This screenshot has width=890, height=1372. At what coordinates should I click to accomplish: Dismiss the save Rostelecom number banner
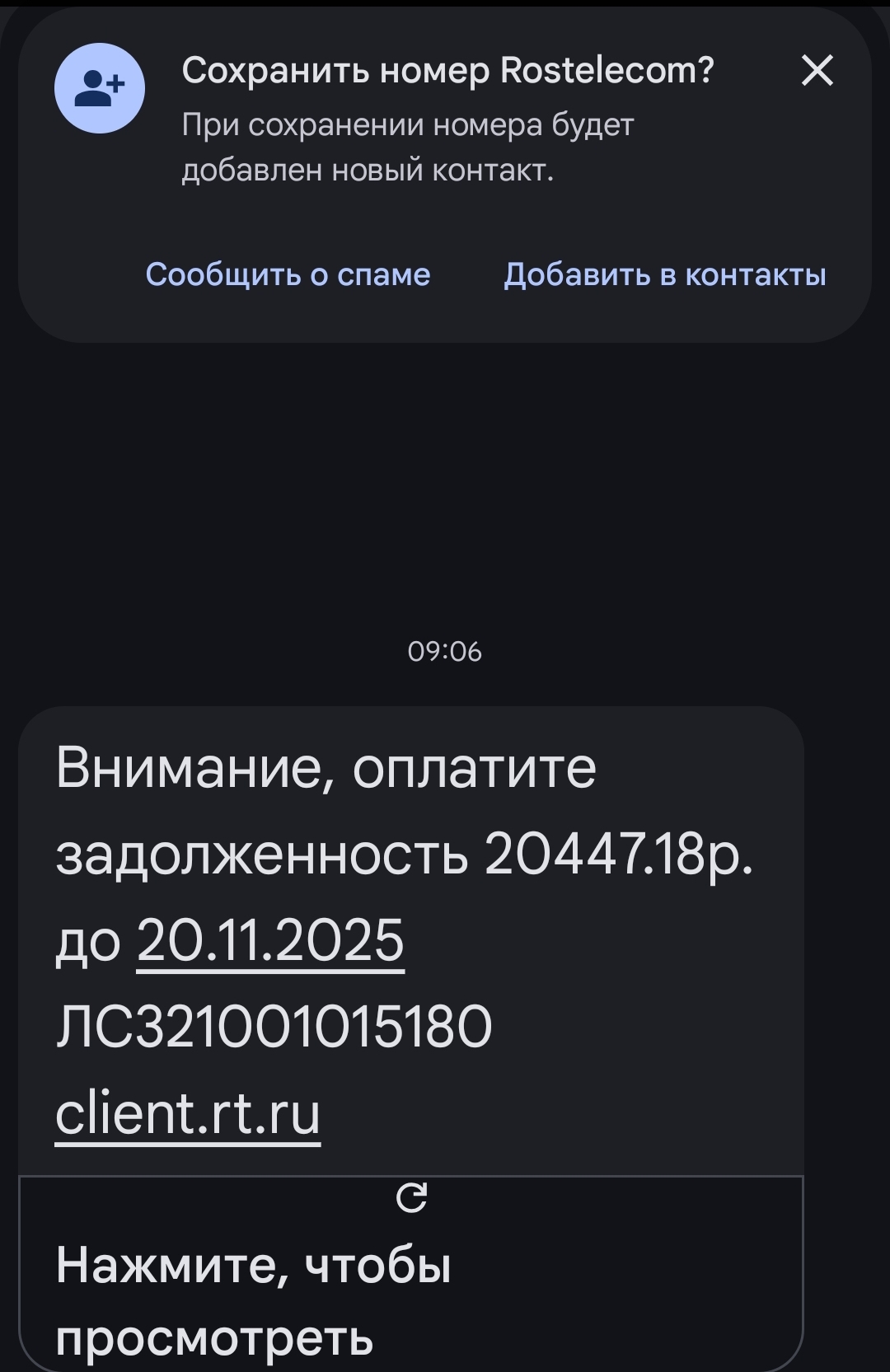coord(817,71)
